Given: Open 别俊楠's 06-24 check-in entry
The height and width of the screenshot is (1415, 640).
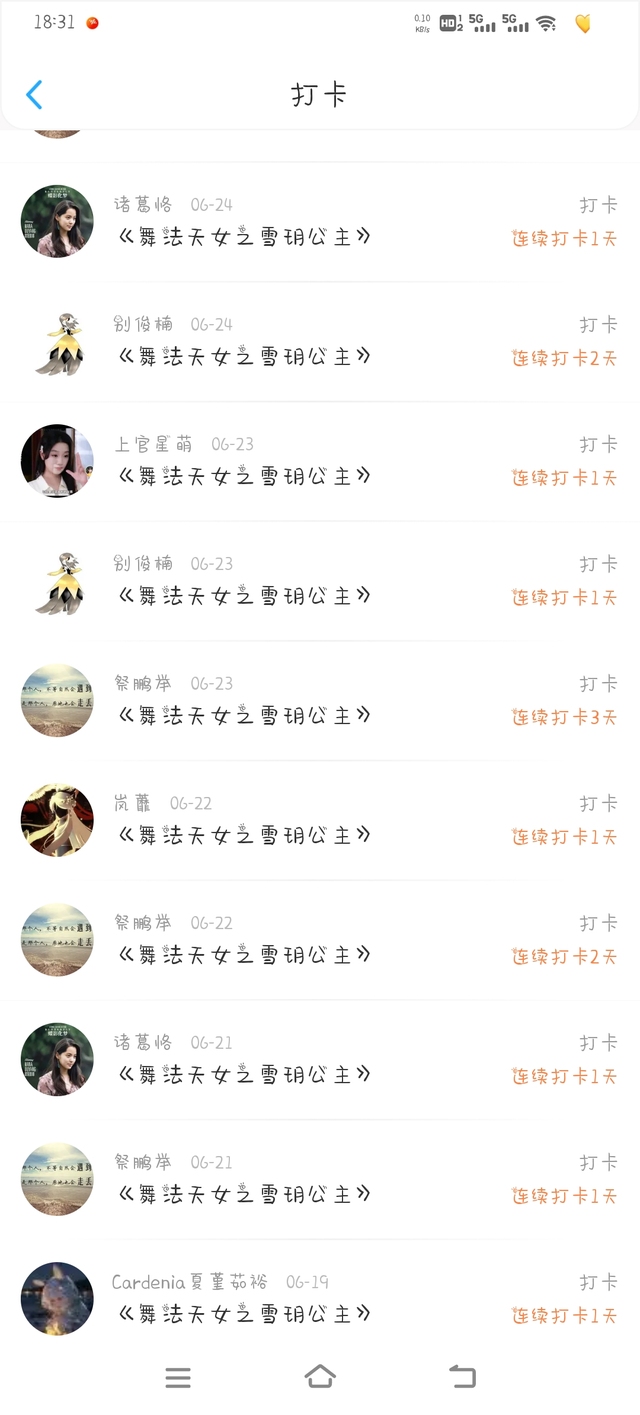Looking at the screenshot, I should click(320, 342).
